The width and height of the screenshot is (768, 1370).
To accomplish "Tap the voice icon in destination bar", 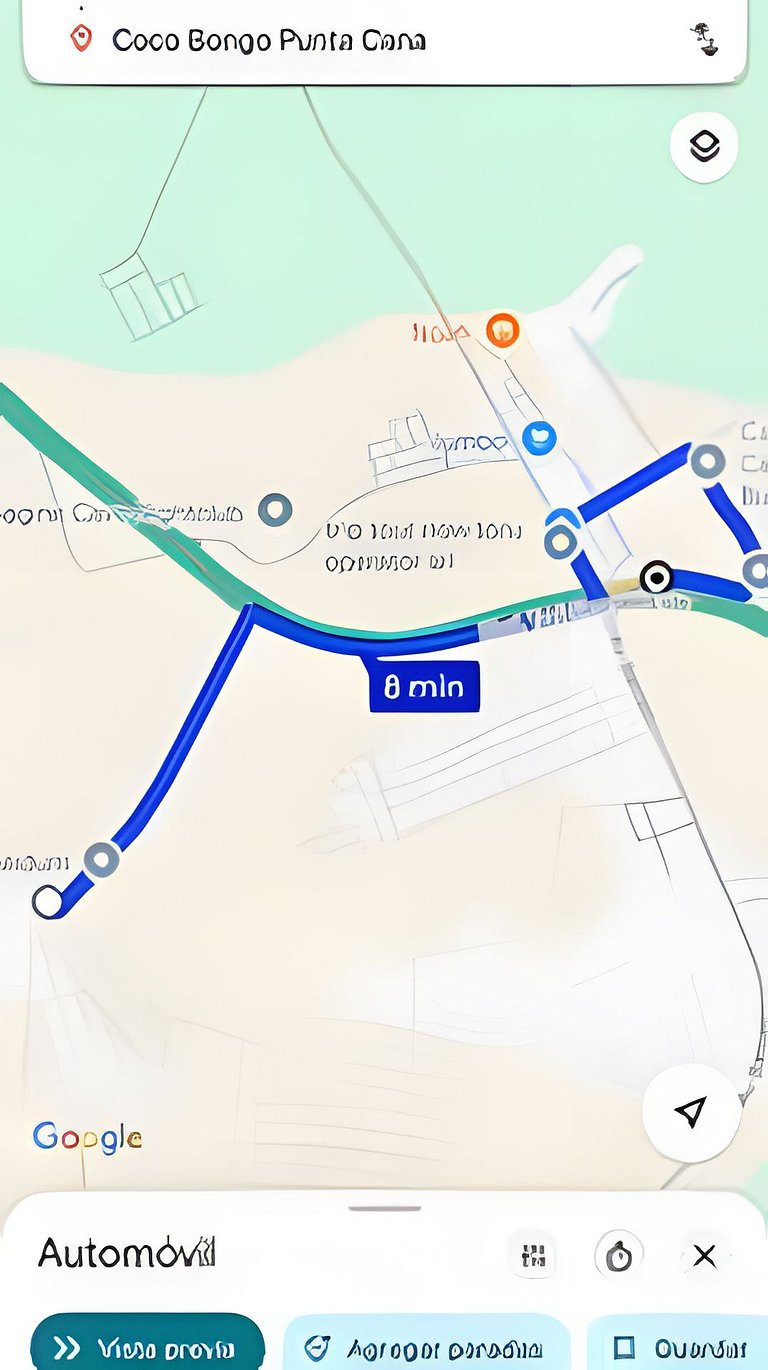I will [706, 40].
